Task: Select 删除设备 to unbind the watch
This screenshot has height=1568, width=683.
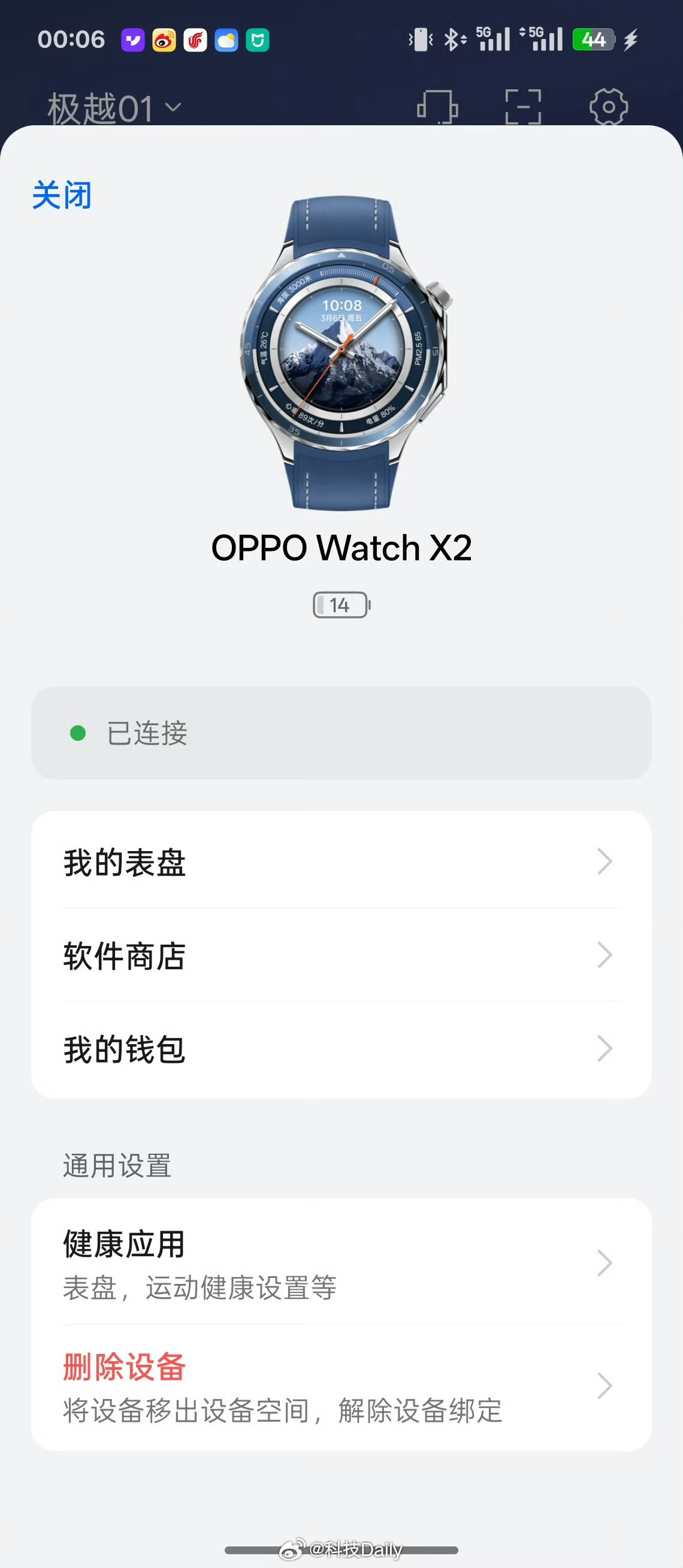Action: pyautogui.click(x=340, y=1386)
